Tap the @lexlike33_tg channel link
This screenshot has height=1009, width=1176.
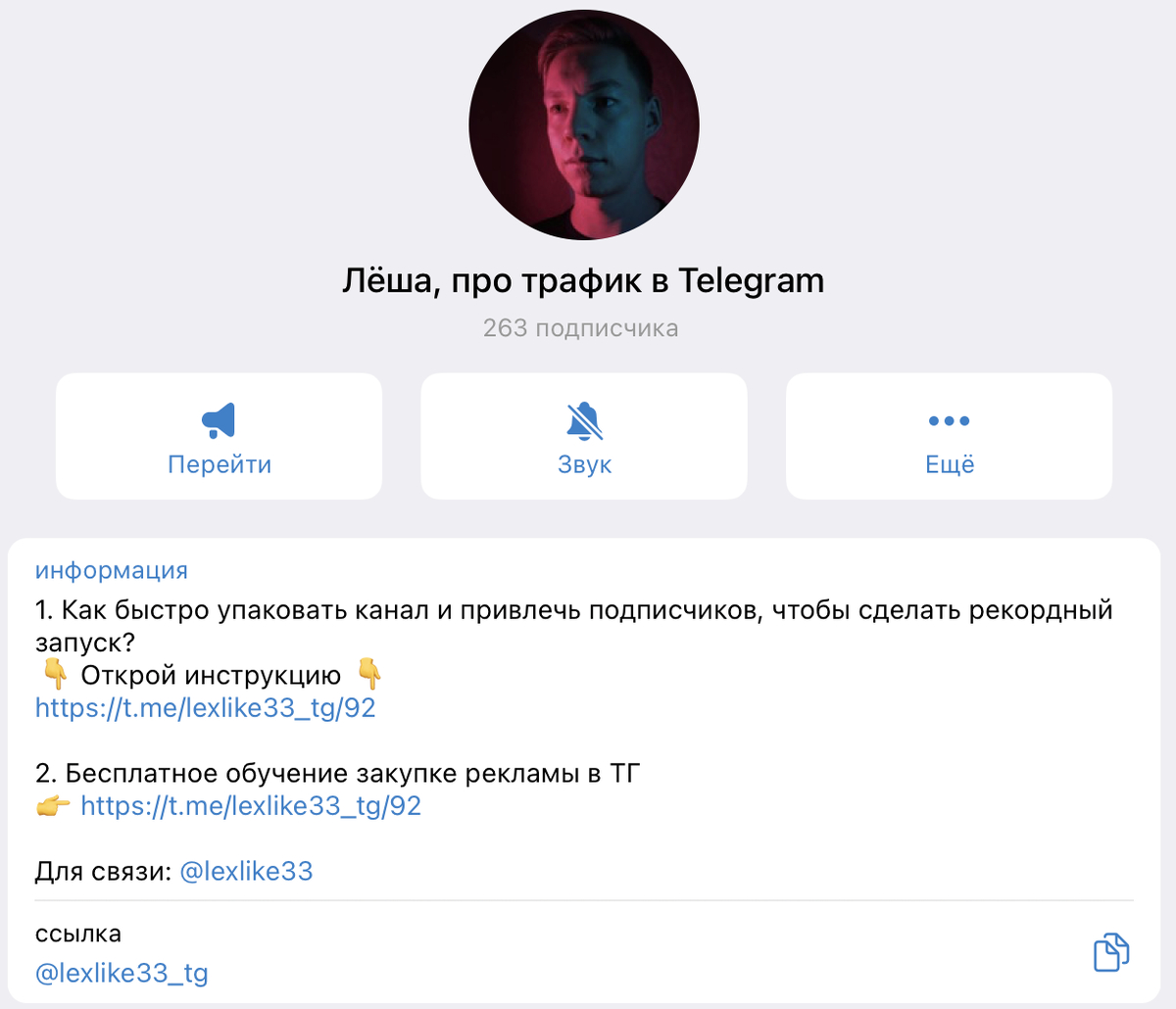click(x=122, y=973)
